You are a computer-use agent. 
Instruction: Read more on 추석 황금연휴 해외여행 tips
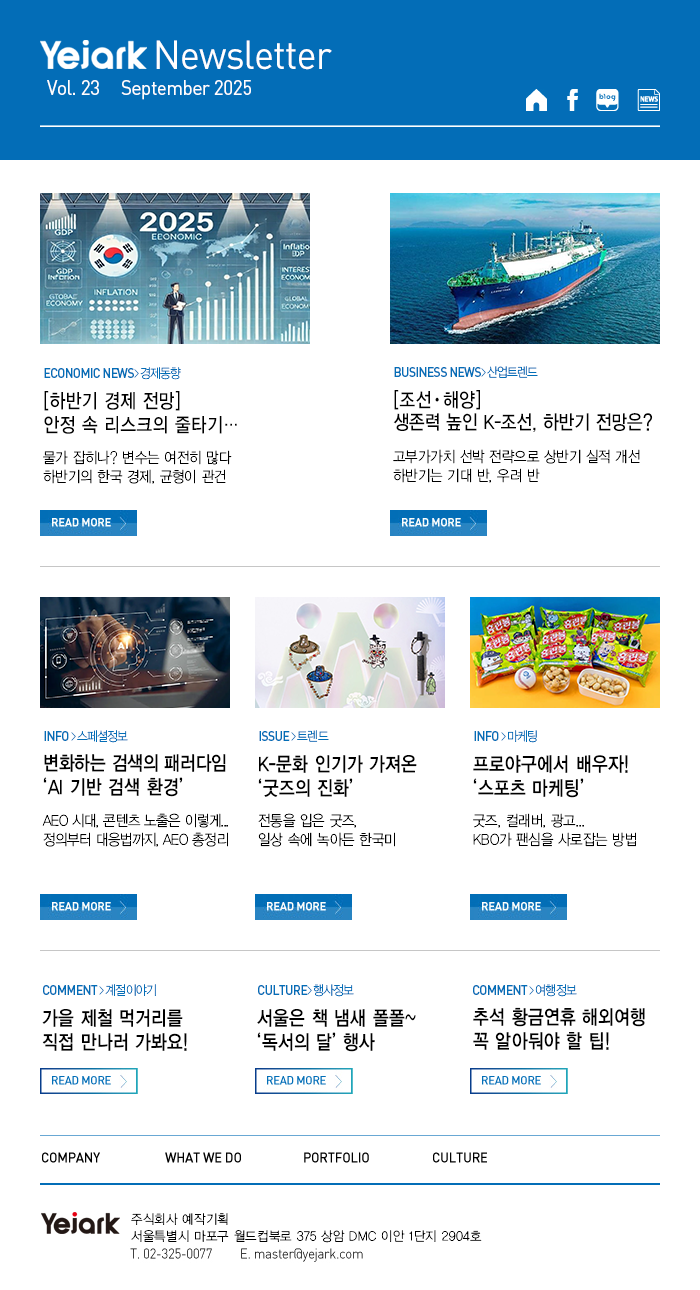point(518,1081)
